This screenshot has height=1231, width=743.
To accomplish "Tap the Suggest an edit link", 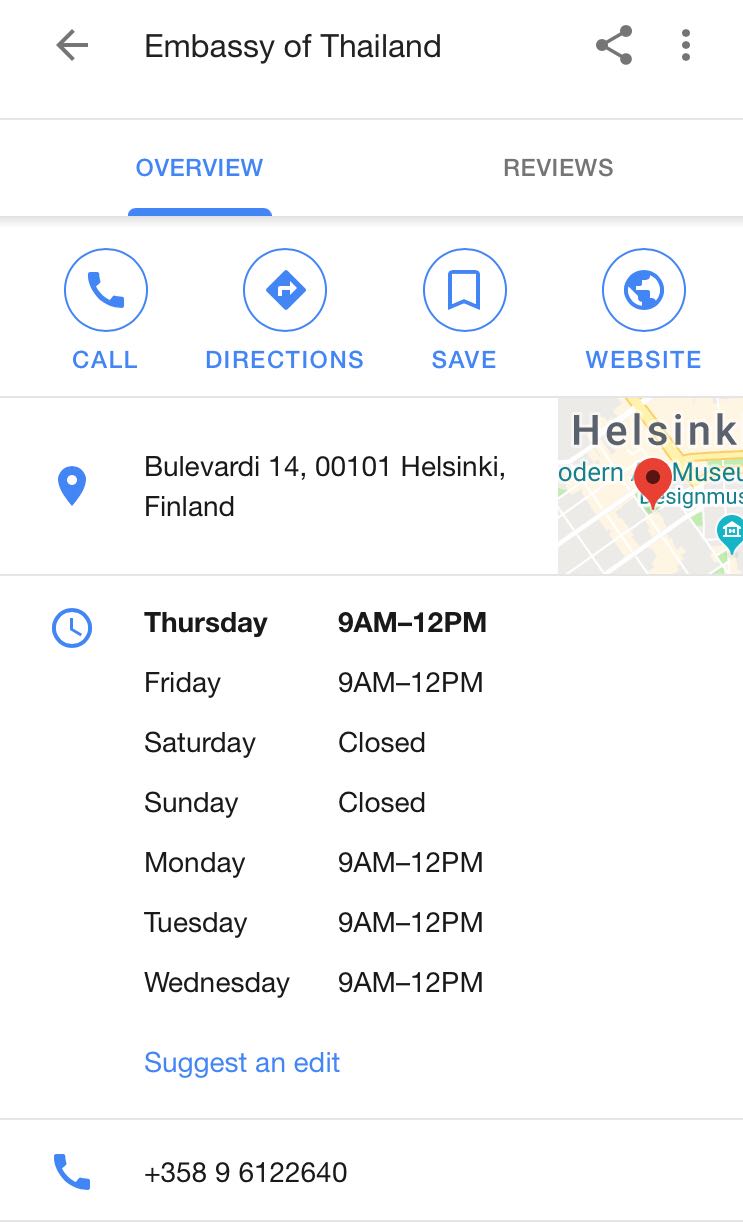I will (x=242, y=1062).
